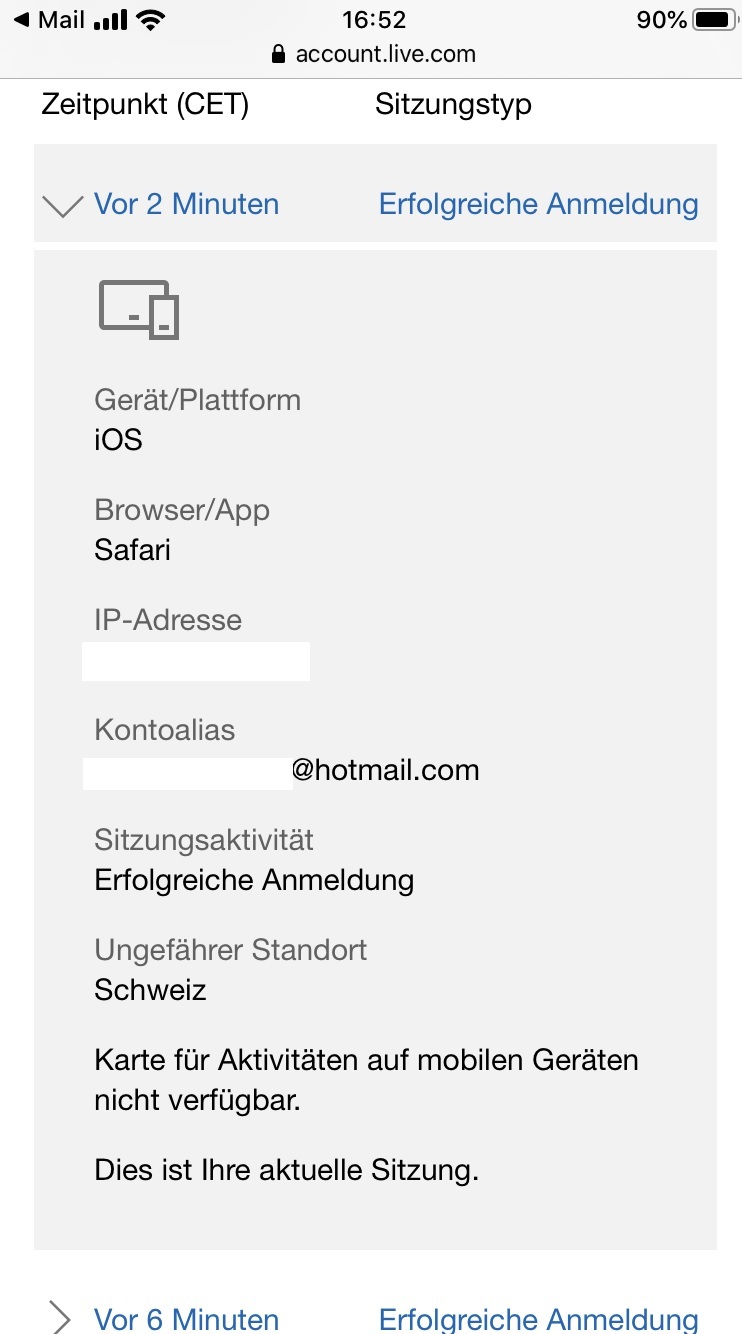Tap the account.live.com address bar

coord(372,54)
